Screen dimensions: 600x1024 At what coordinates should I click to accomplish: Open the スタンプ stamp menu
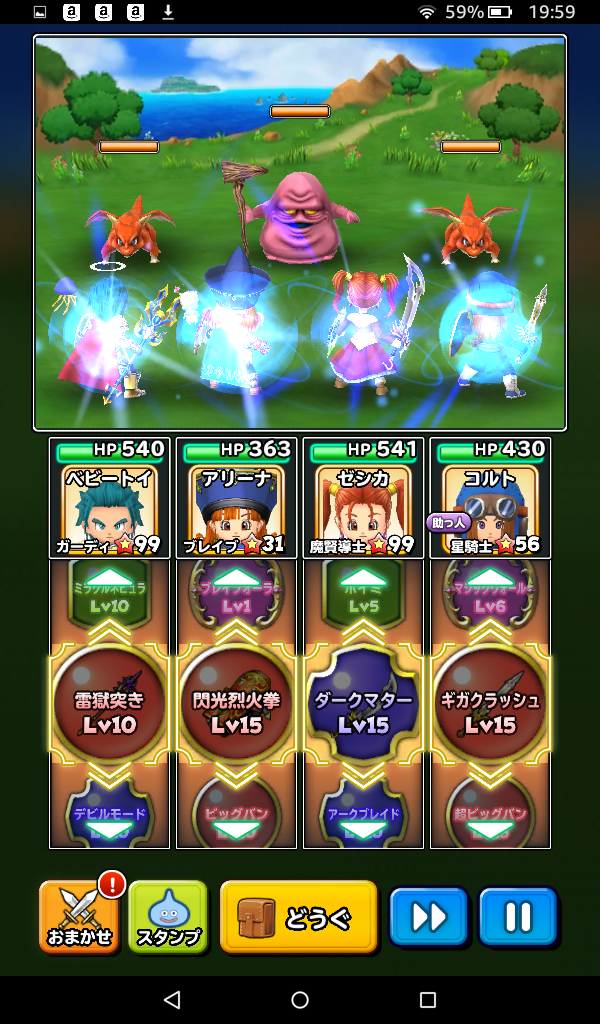point(167,916)
